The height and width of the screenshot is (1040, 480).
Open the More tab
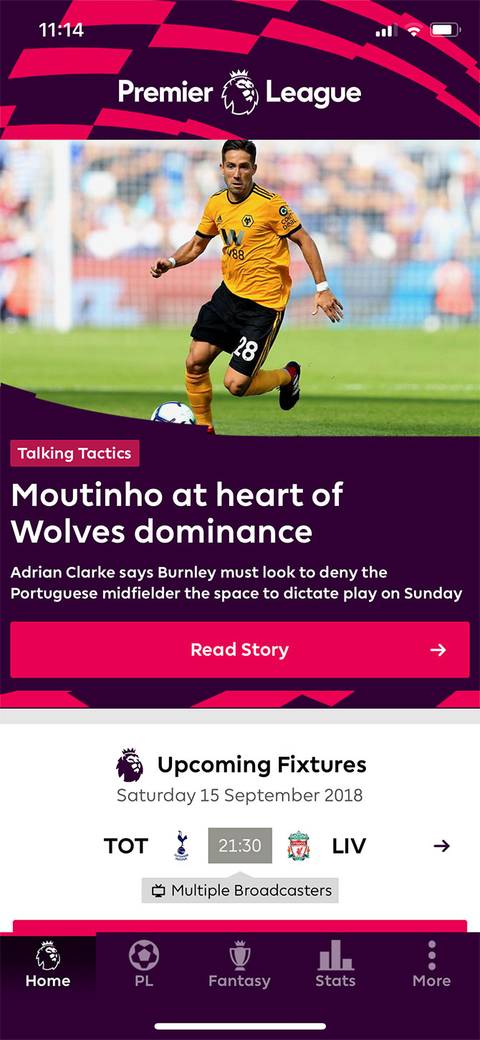tap(432, 965)
